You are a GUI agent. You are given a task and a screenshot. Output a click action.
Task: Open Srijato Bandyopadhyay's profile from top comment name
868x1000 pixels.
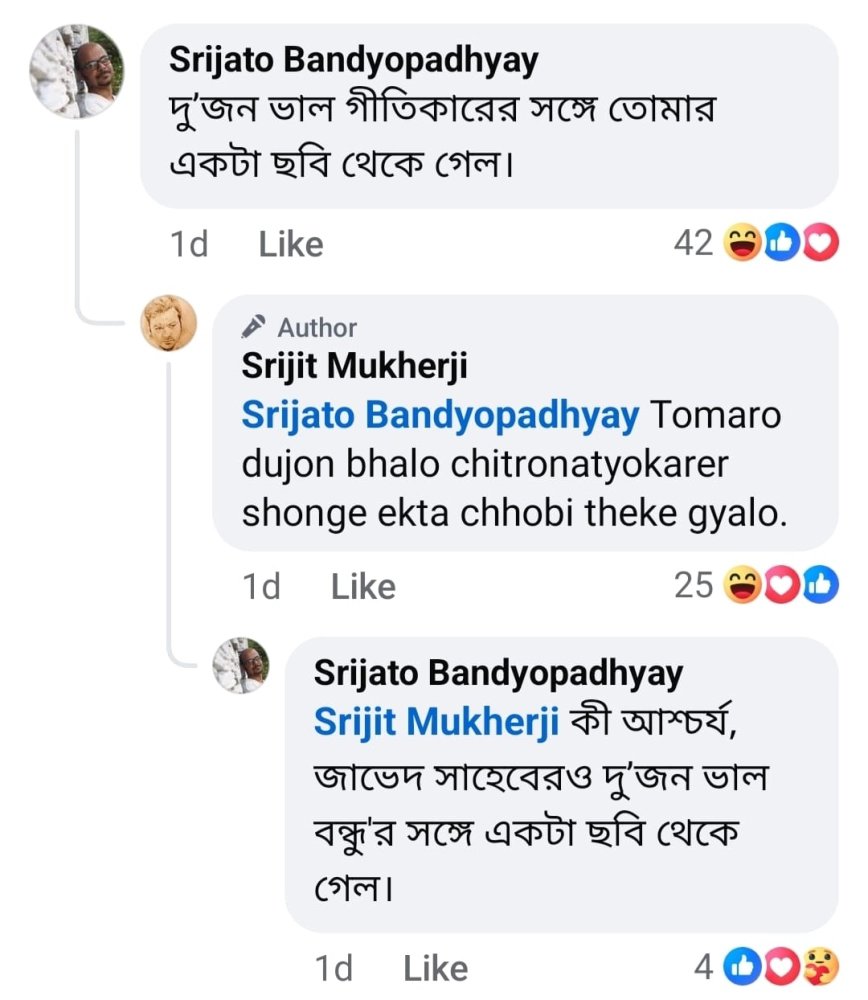click(x=353, y=60)
